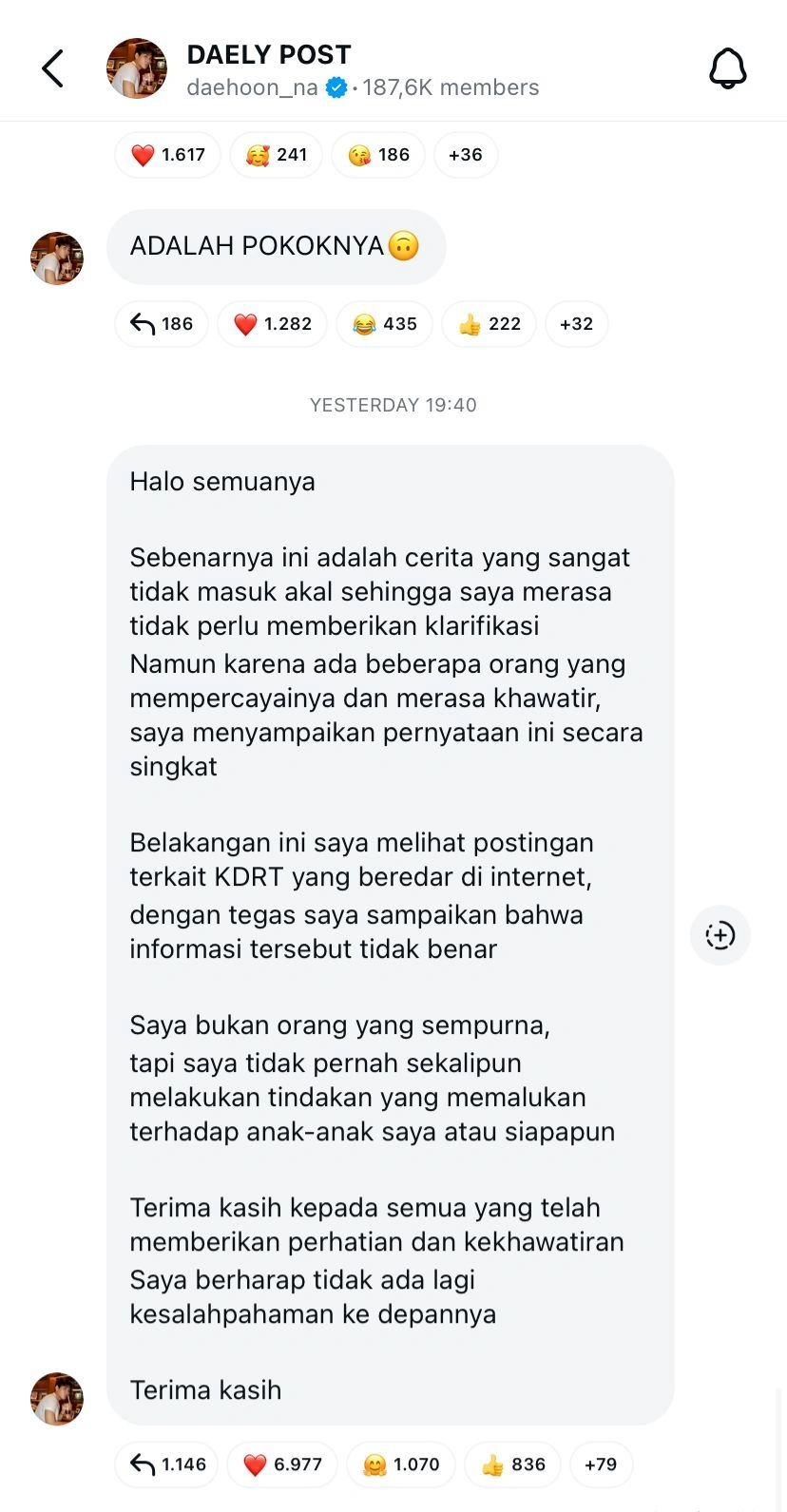Viewport: 787px width, 1512px height.
Task: Open the DAELY POST channel profile picture
Action: 136,68
